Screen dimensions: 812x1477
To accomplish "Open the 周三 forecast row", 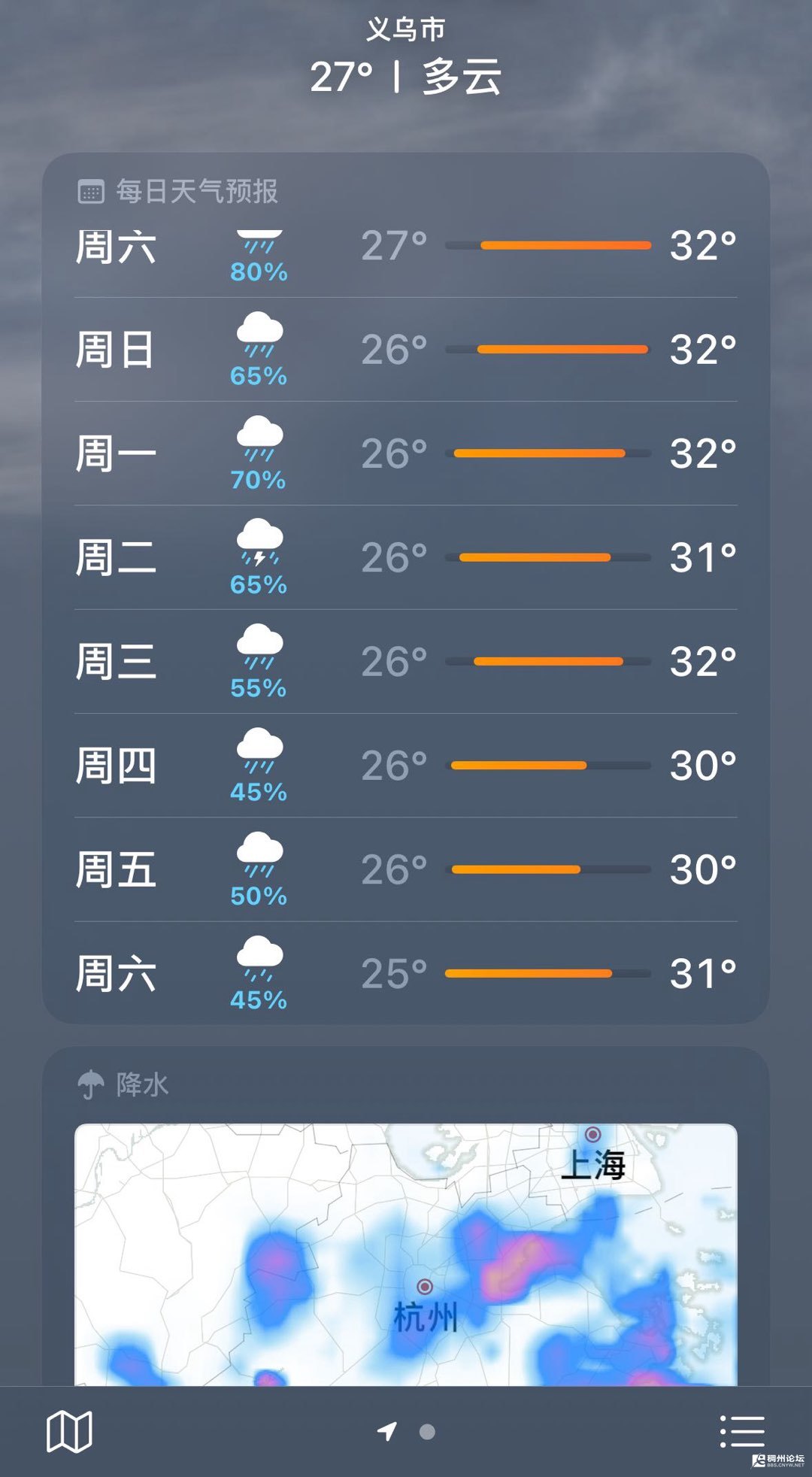I will [406, 662].
